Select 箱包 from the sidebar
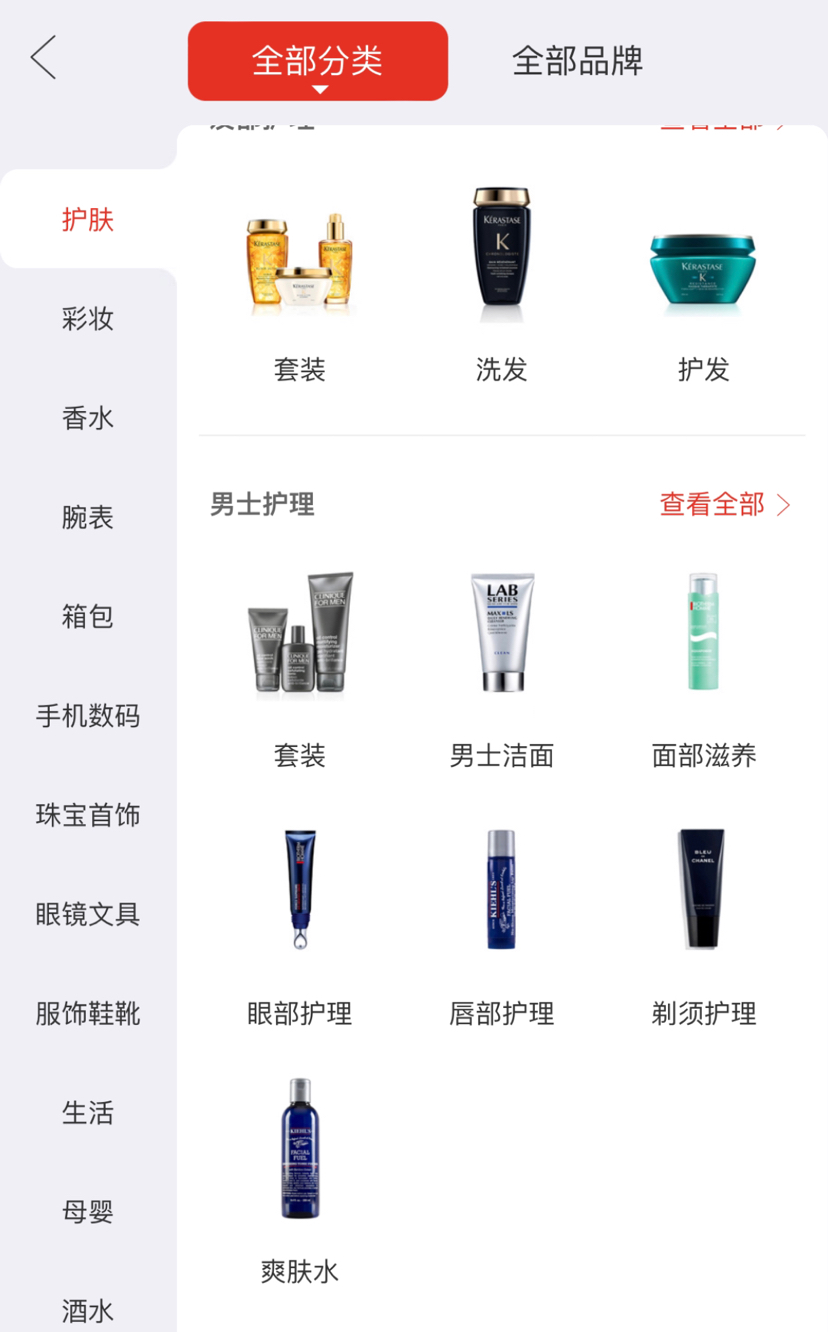828x1332 pixels. pyautogui.click(x=88, y=616)
